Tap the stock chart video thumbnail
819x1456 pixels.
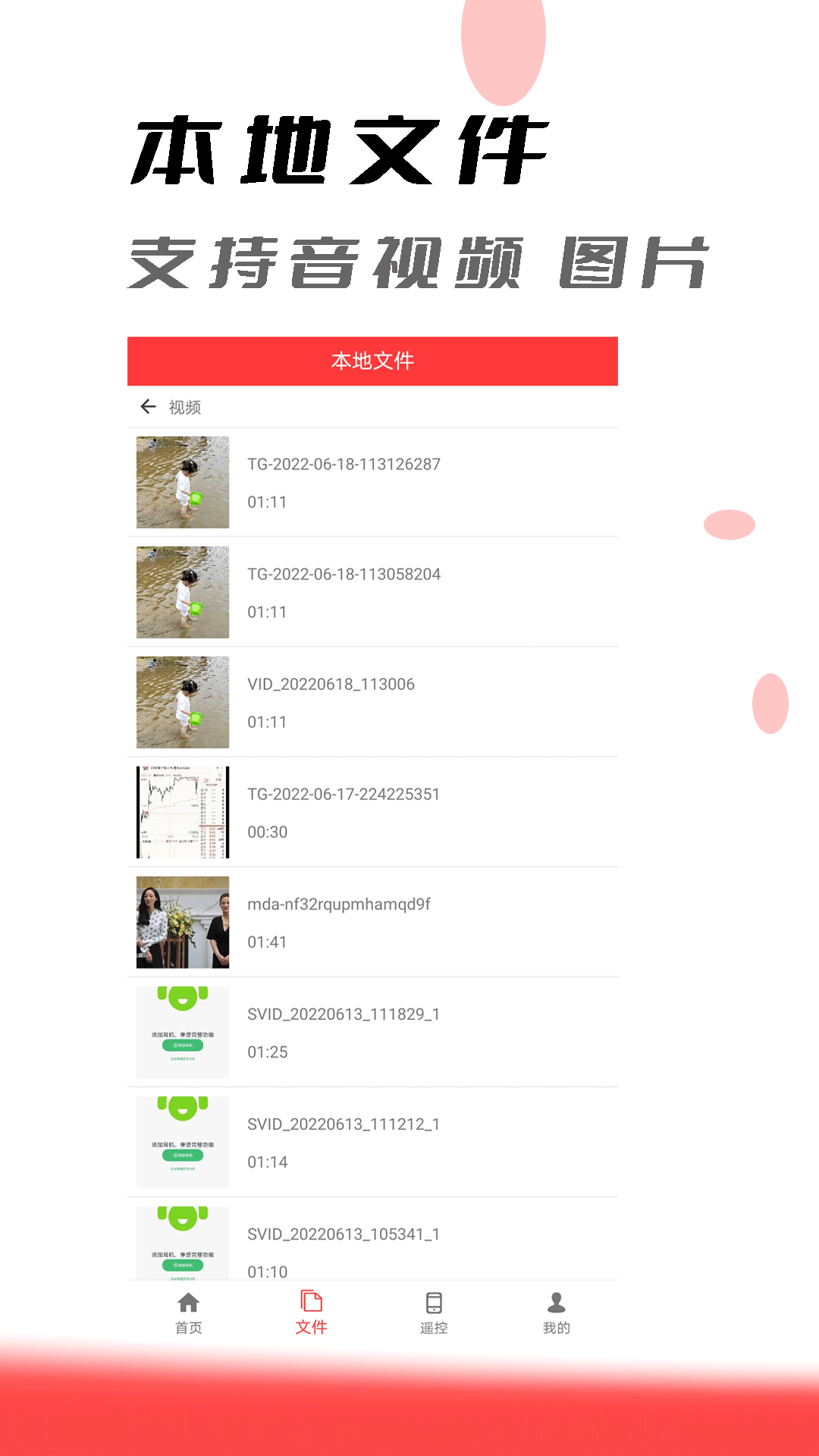(x=182, y=812)
